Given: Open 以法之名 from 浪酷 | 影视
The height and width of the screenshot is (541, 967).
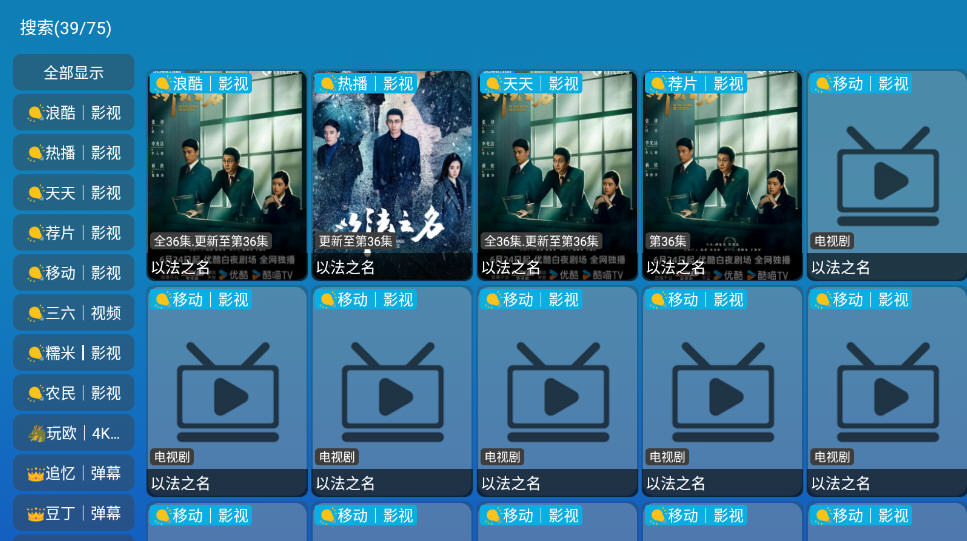Looking at the screenshot, I should coord(227,175).
